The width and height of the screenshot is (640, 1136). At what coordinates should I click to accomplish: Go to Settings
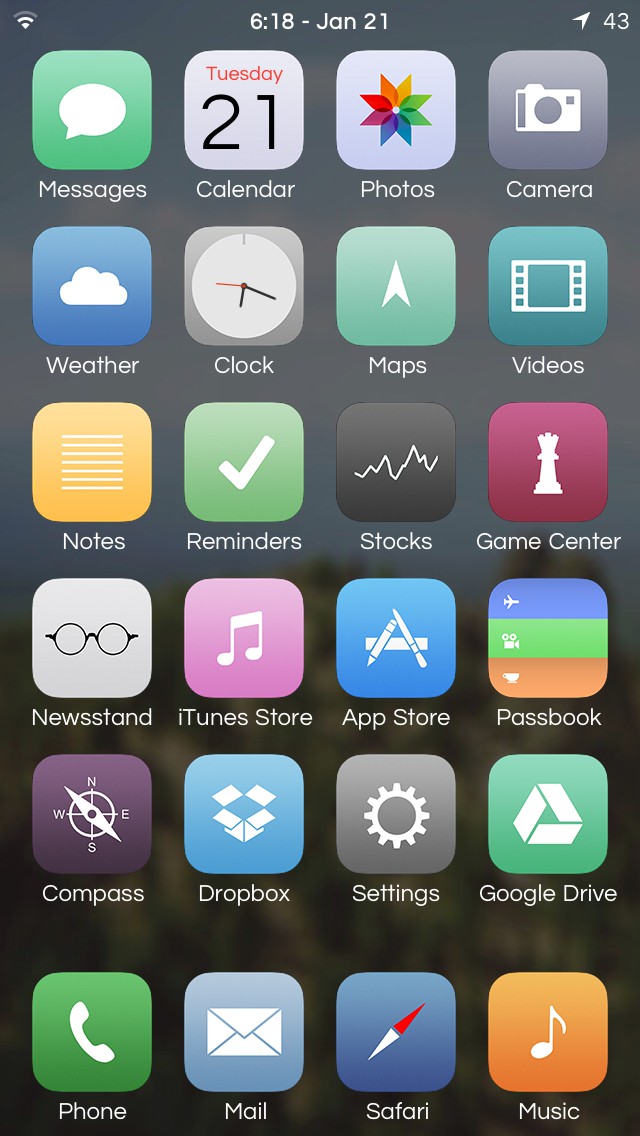pyautogui.click(x=396, y=814)
